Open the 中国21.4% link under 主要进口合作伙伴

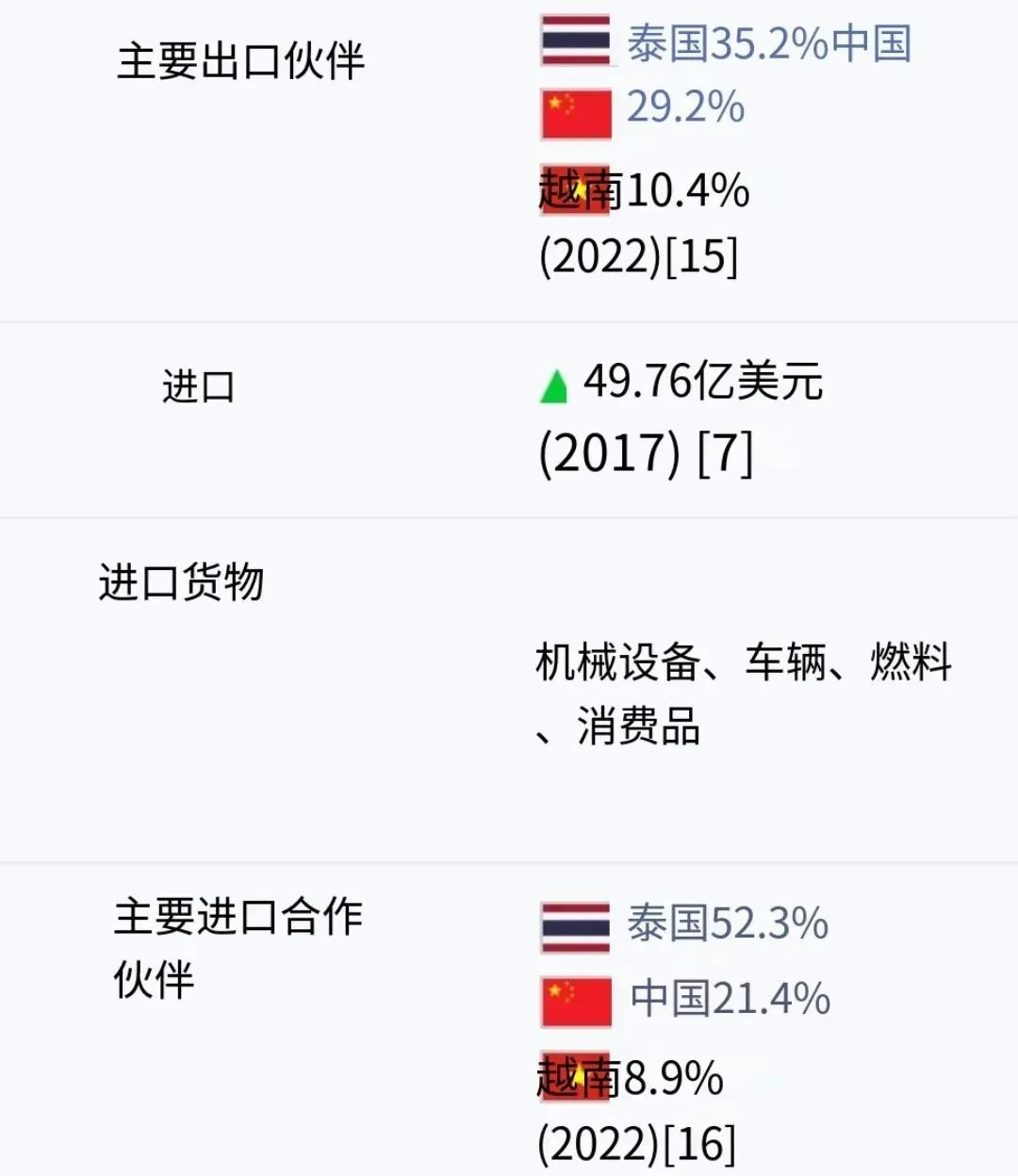click(x=730, y=999)
